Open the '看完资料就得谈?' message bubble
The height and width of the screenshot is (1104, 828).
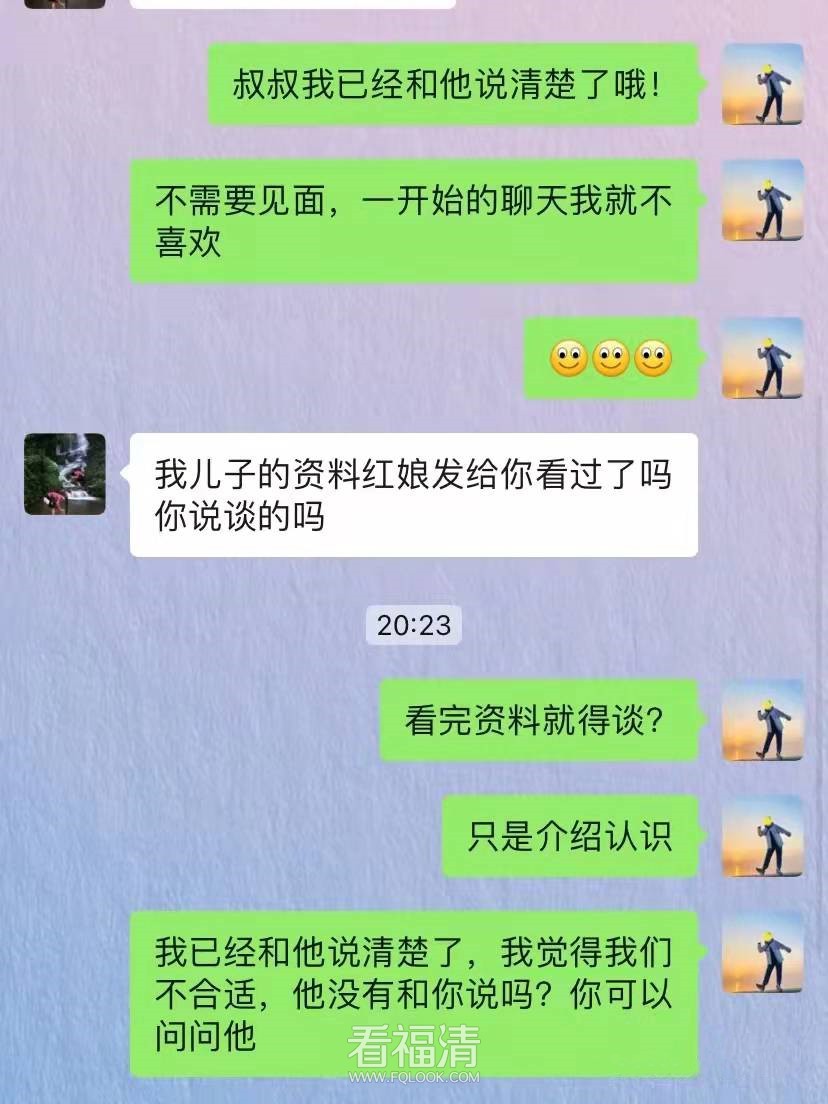coord(536,721)
